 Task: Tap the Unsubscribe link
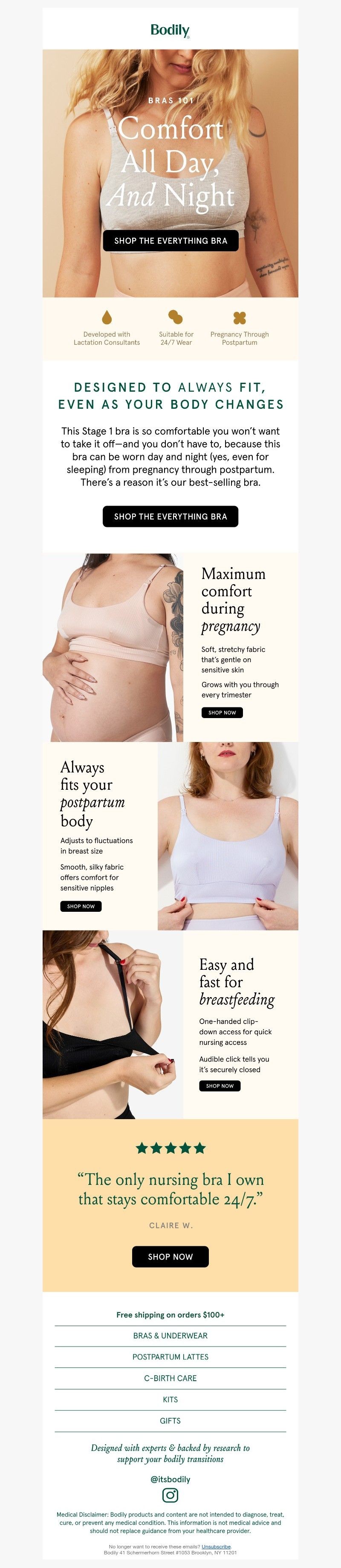pos(216,1547)
